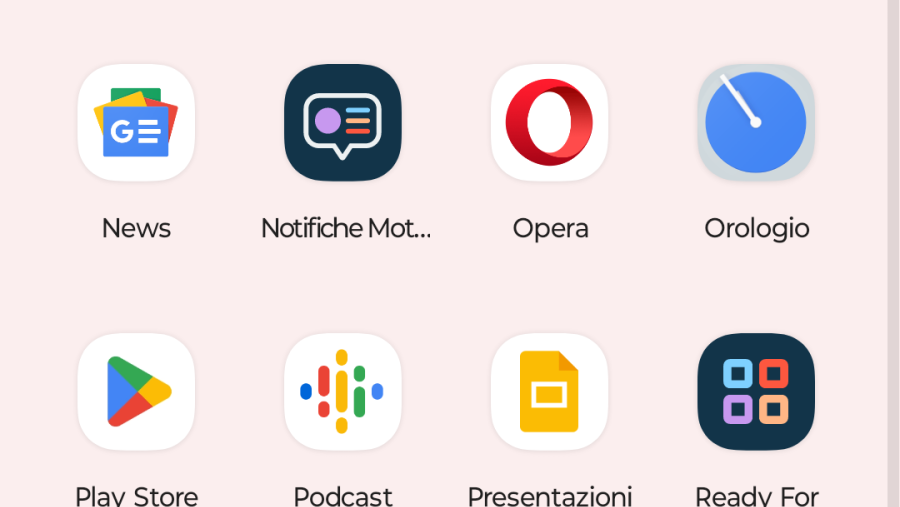The image size is (900, 507).
Task: Launch Notifiche Moto app
Action: pyautogui.click(x=343, y=123)
